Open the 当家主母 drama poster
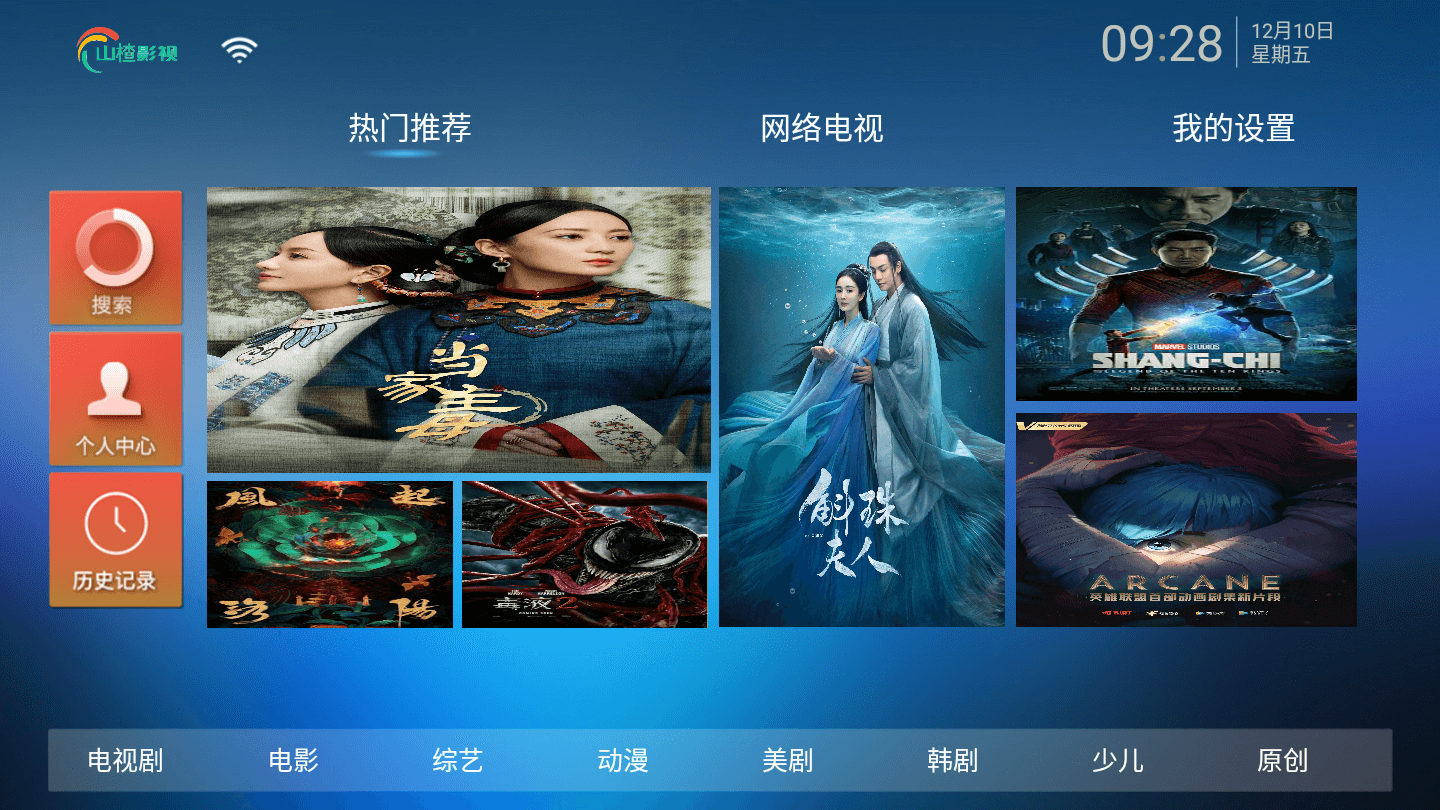The image size is (1440, 810). click(458, 329)
